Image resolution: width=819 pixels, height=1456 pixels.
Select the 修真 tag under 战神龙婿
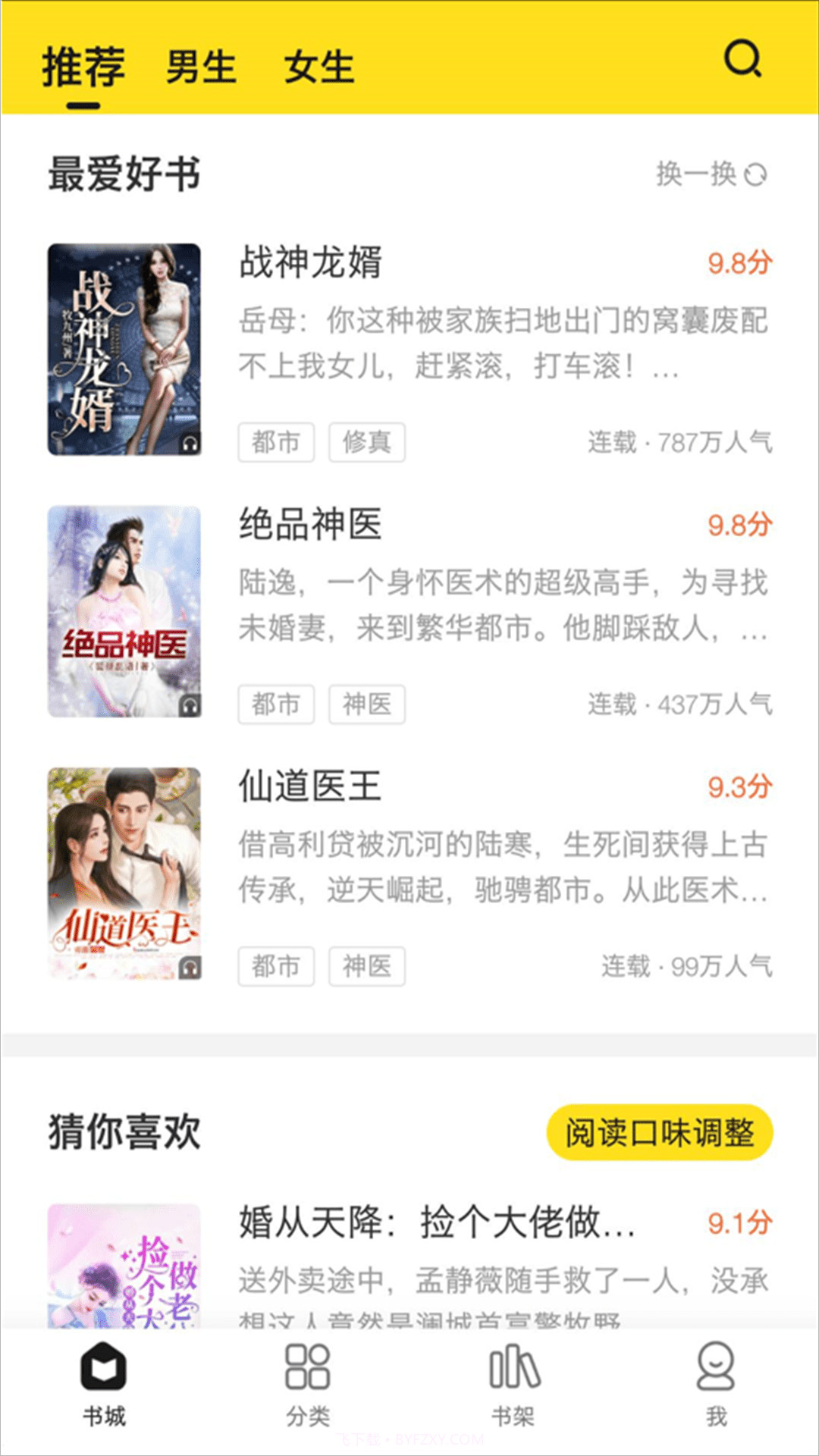[367, 442]
